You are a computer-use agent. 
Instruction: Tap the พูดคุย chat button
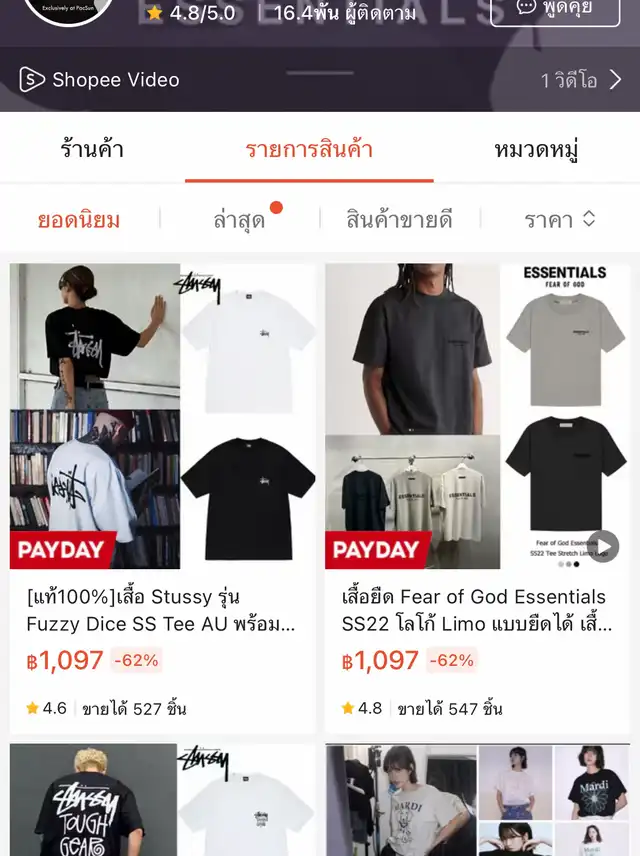click(555, 10)
